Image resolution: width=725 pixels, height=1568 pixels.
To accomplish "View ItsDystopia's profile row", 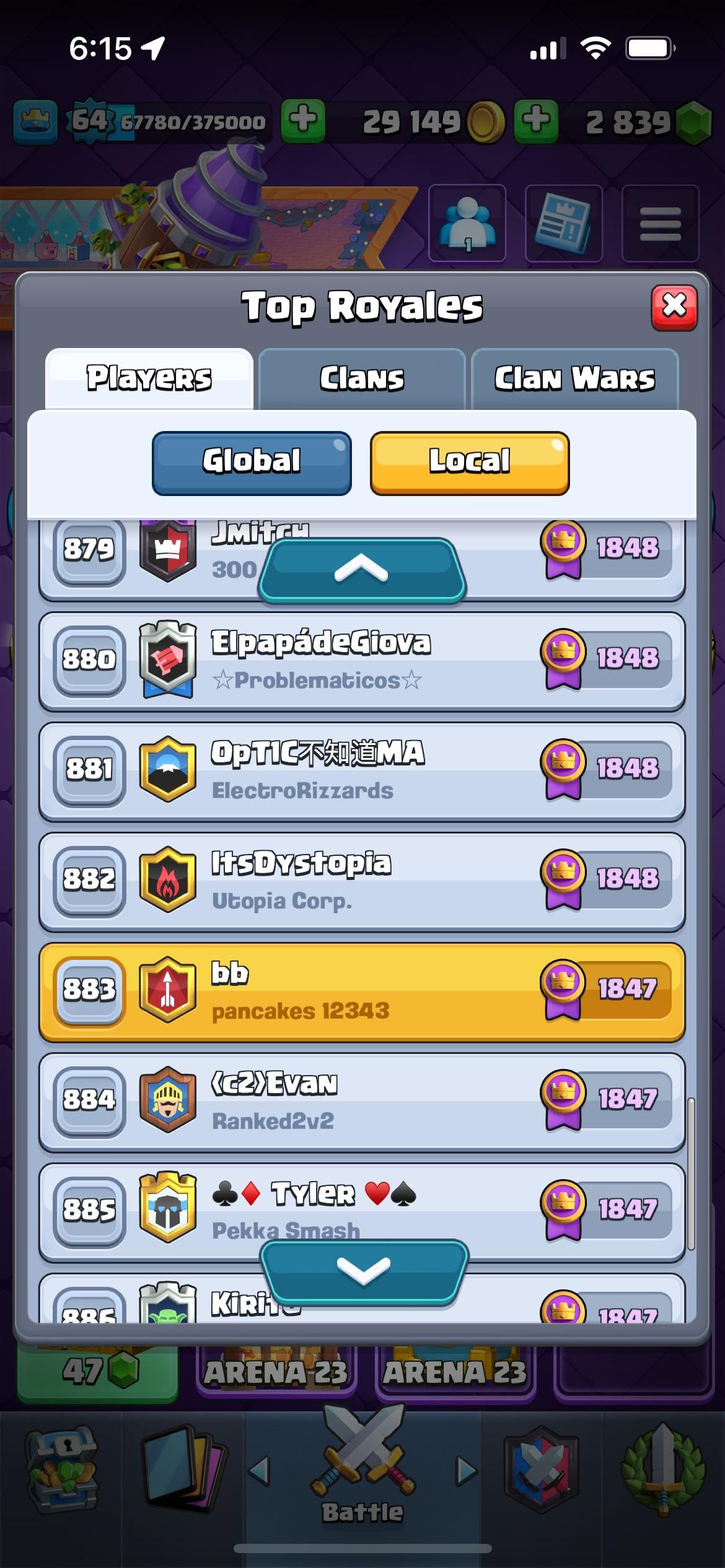I will [x=362, y=881].
